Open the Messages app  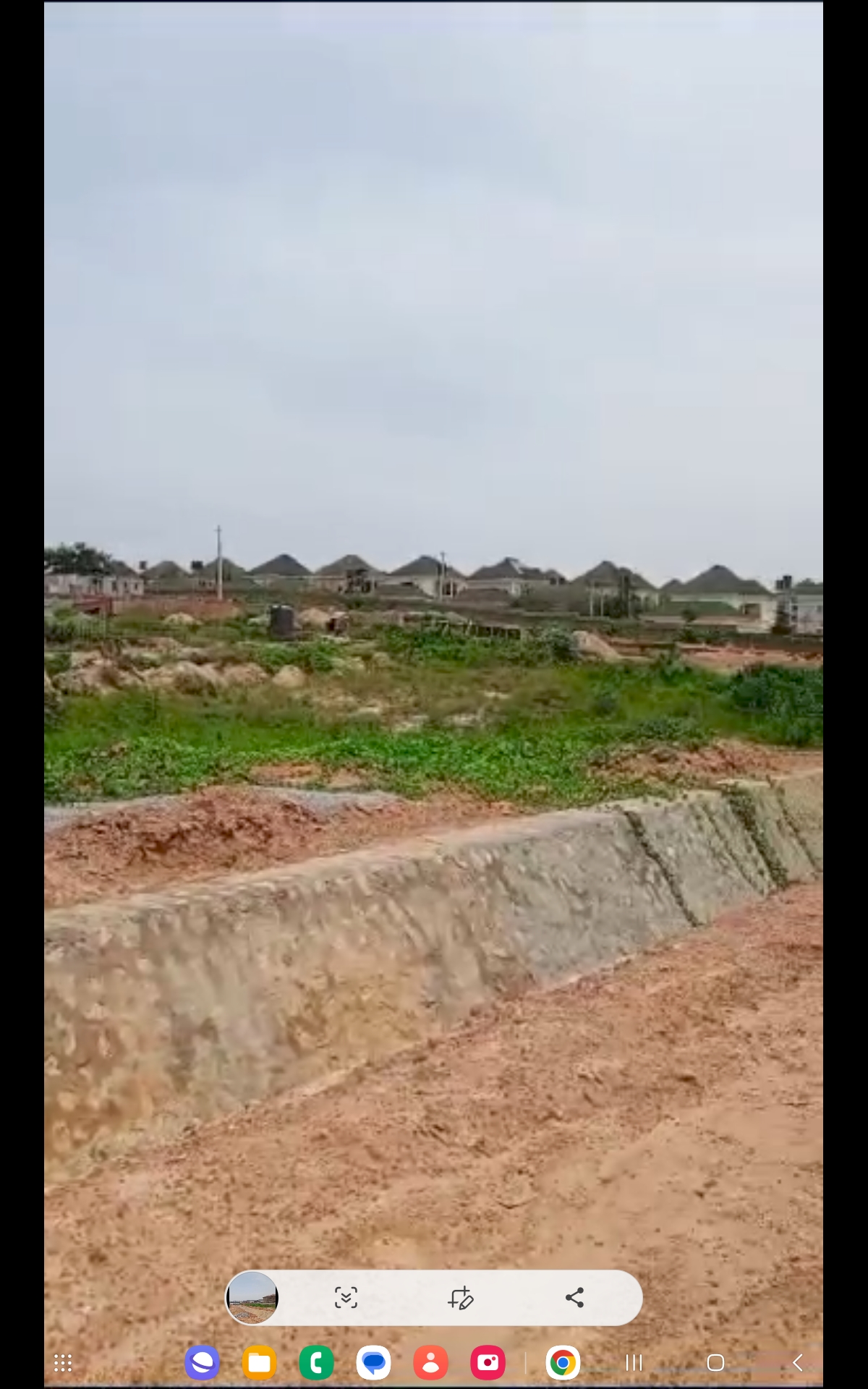(373, 1363)
